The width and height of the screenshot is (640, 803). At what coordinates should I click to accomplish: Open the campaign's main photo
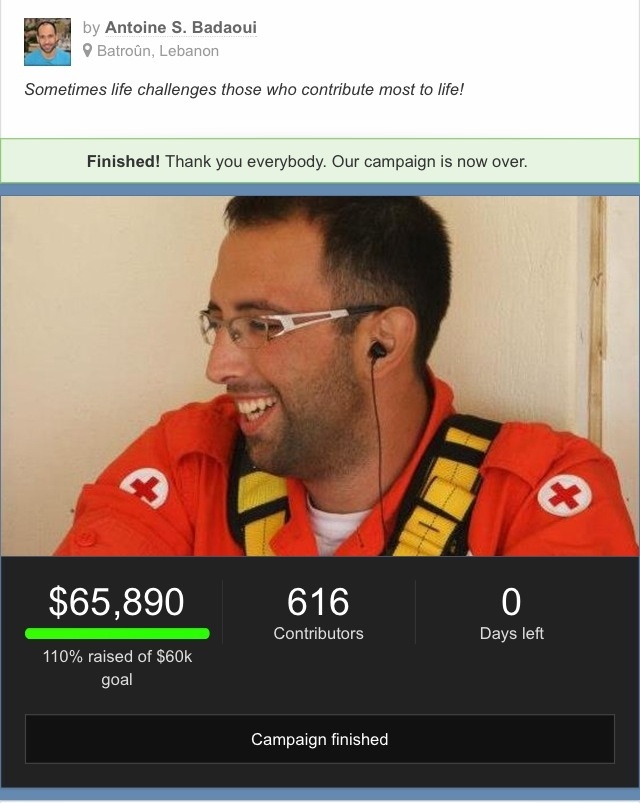[x=320, y=375]
